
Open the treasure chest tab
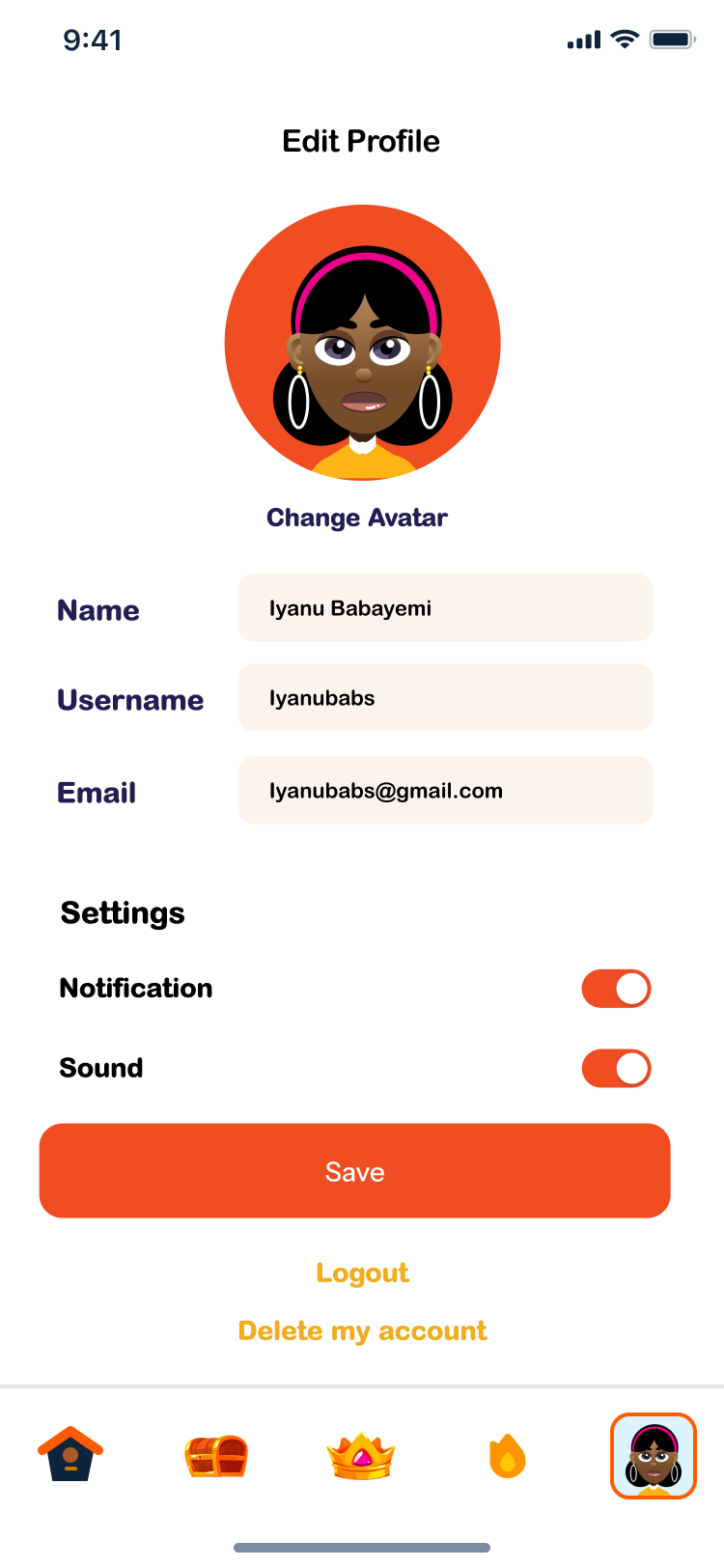[216, 1456]
